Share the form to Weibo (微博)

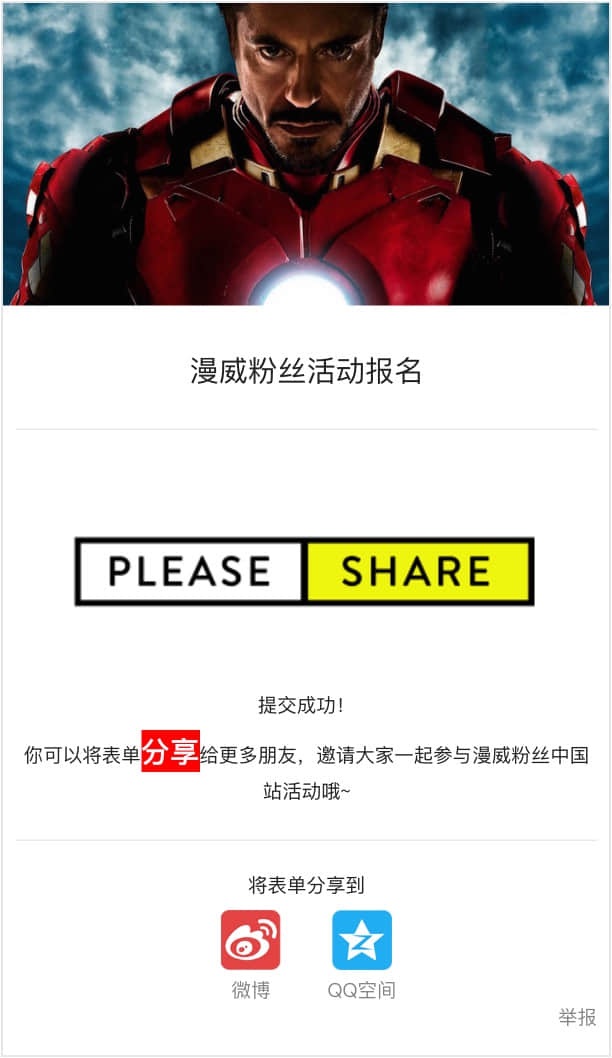250,940
